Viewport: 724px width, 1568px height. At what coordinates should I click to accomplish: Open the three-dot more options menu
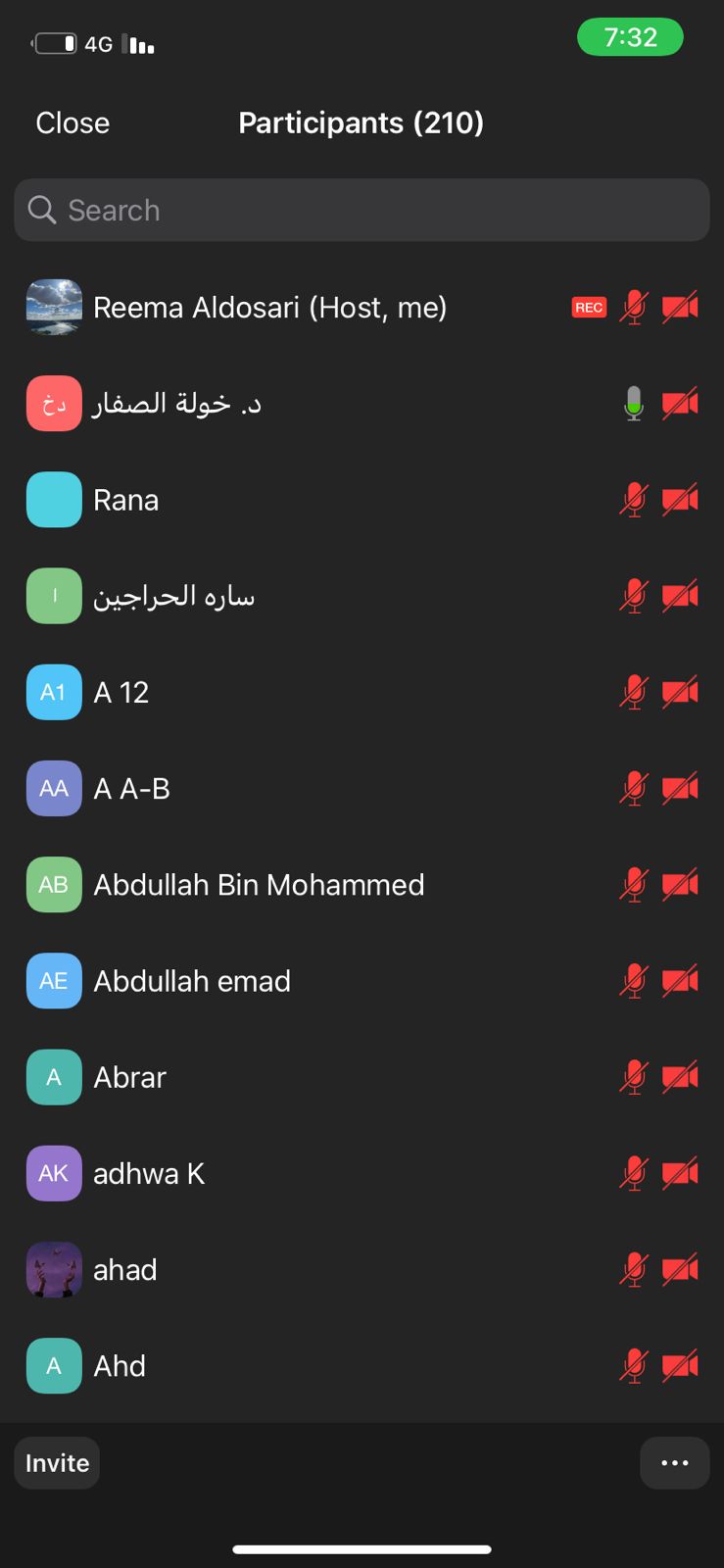(x=674, y=1463)
